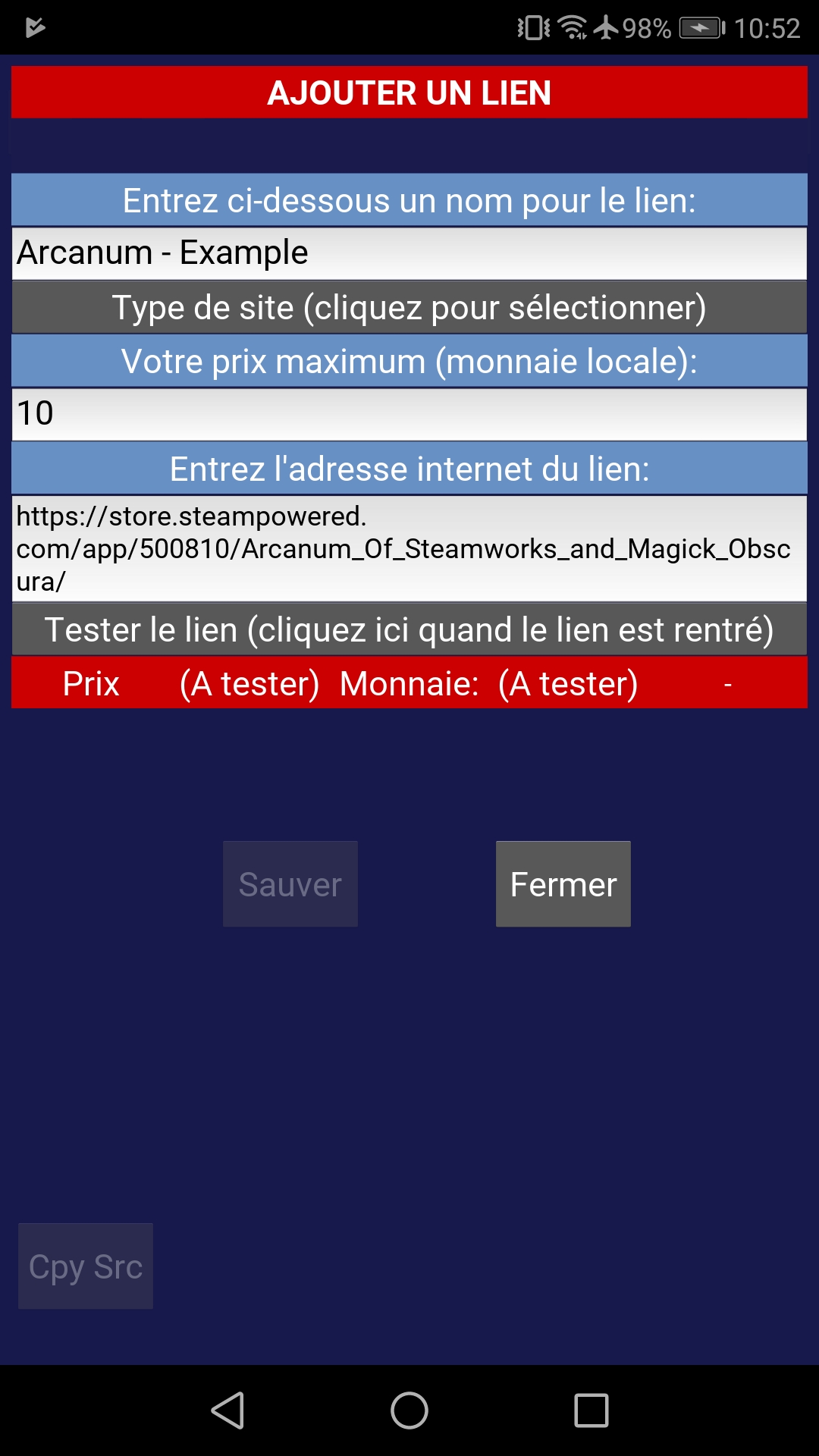Click the red 'Prix (A tester)' status bar

(409, 682)
